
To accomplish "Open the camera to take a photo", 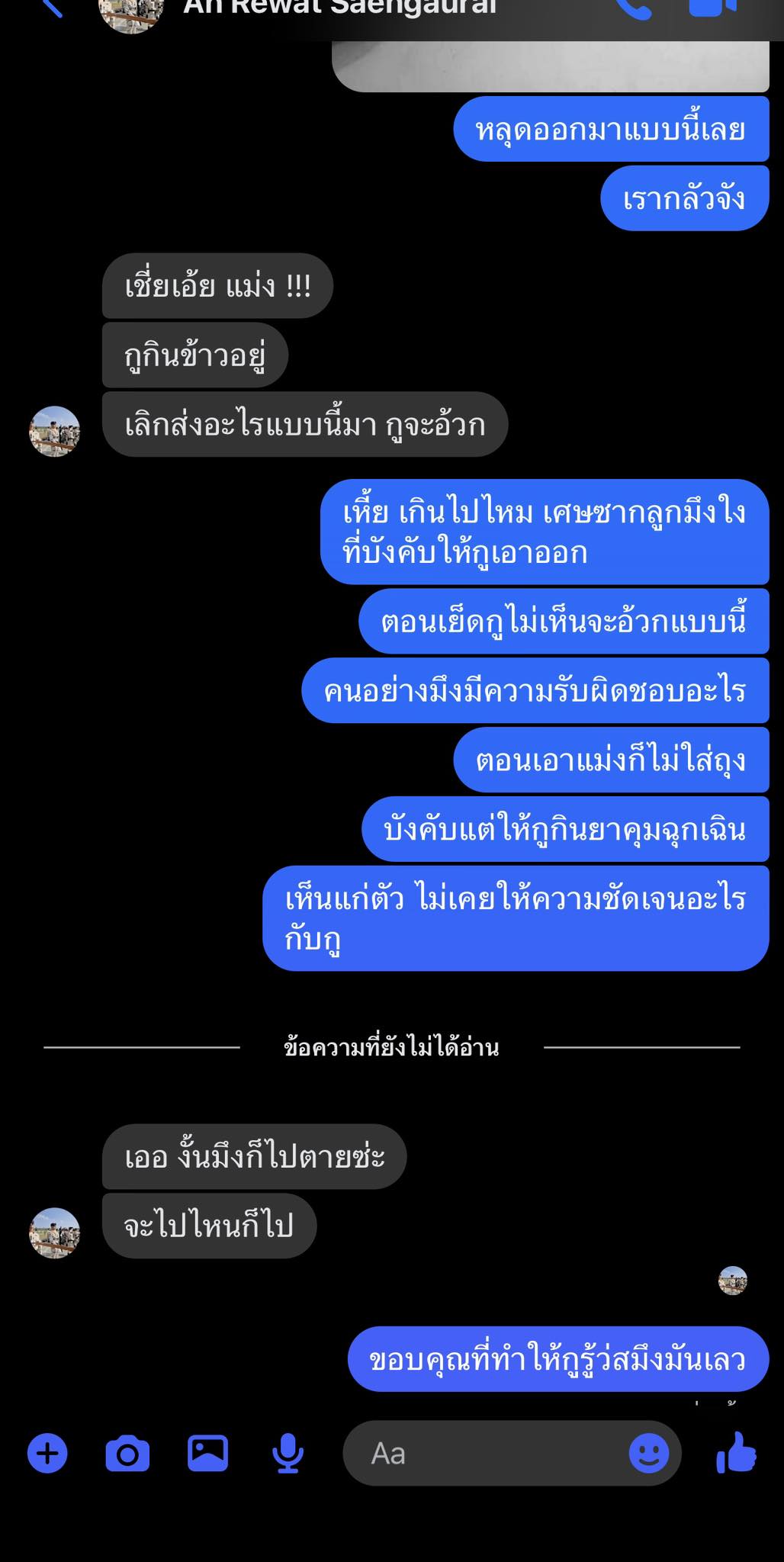I will (127, 1453).
